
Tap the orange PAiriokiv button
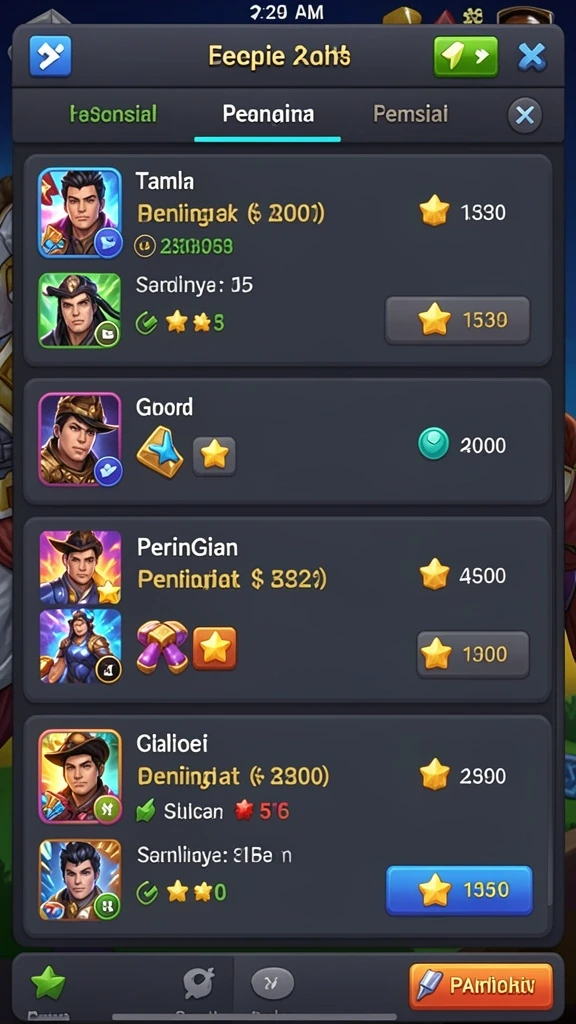click(x=481, y=986)
